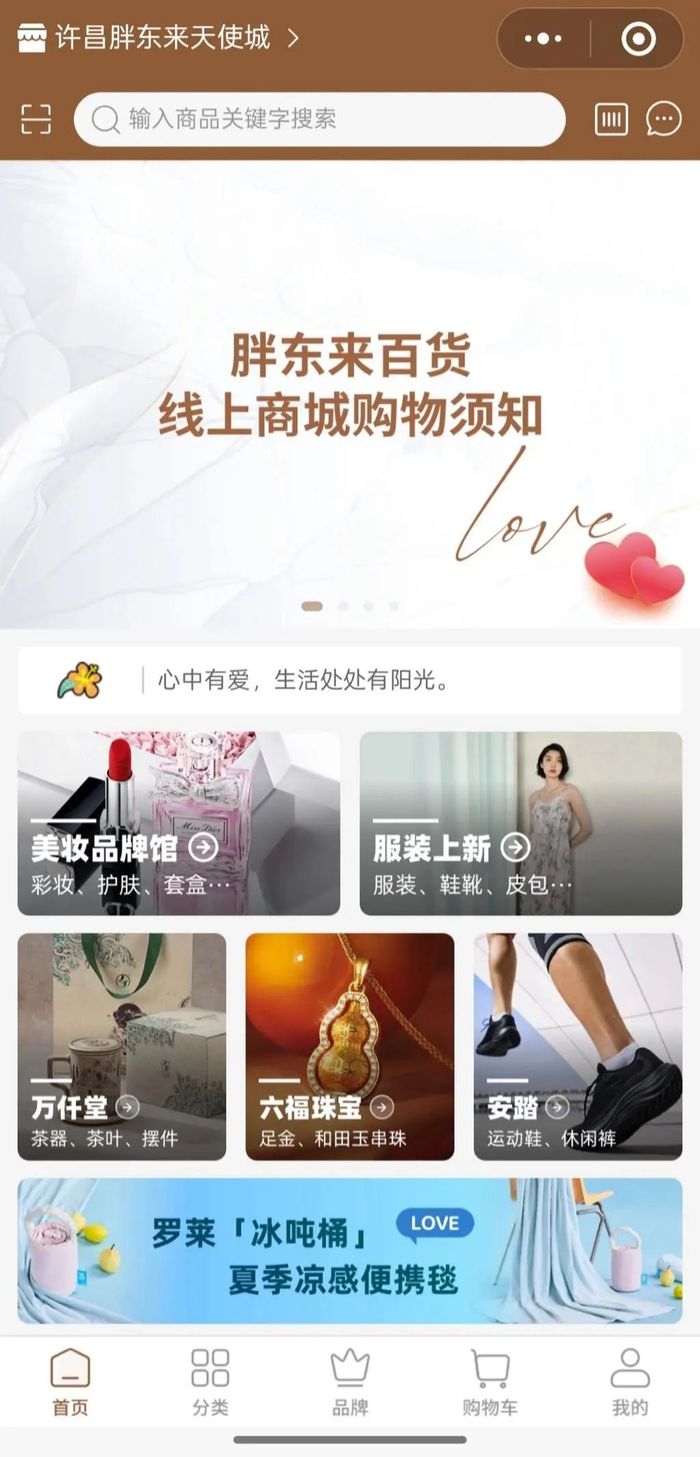Go to the 购物车 tab
This screenshot has width=700, height=1457.
(x=490, y=1382)
